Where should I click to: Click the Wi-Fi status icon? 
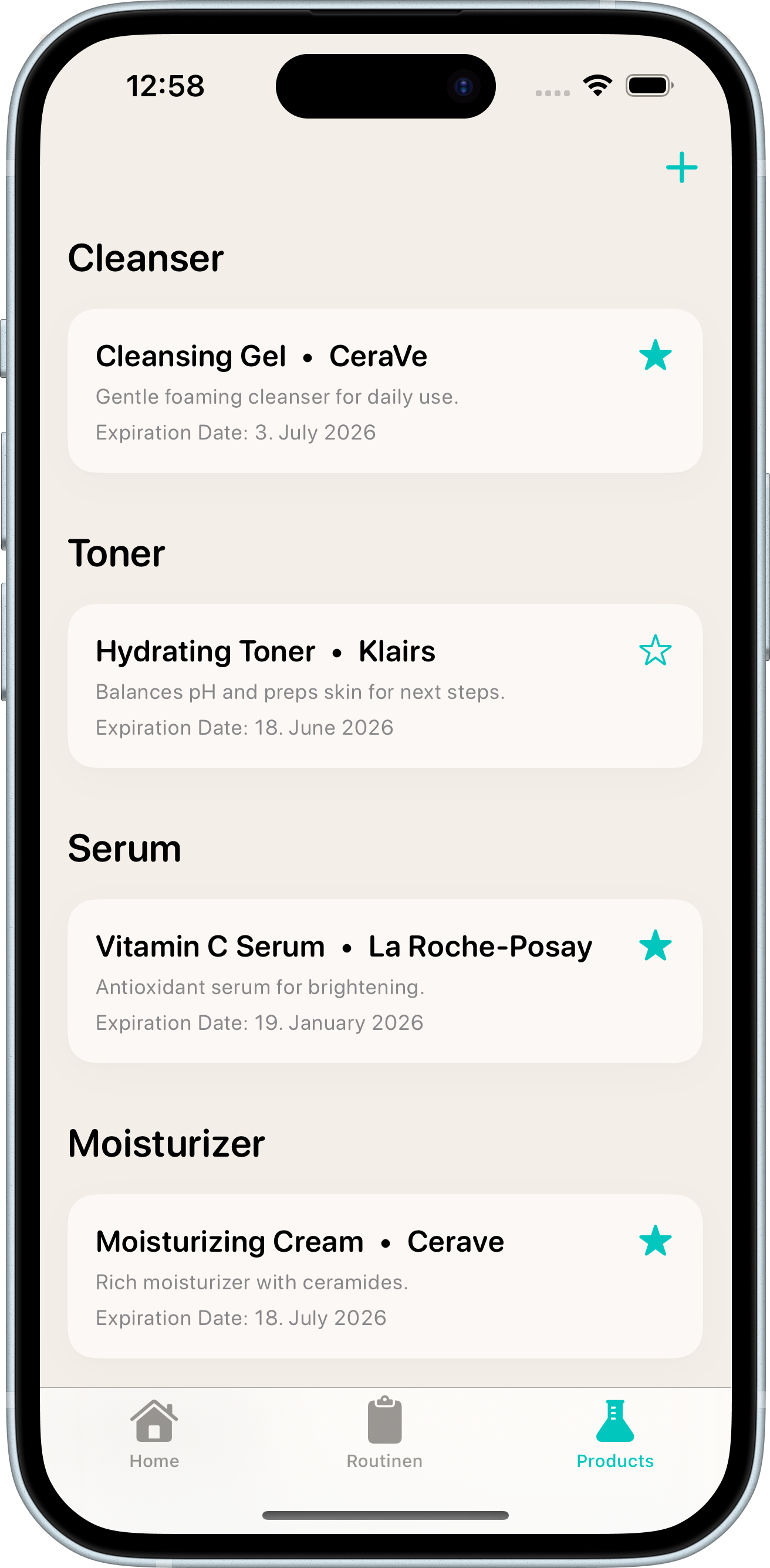(x=597, y=86)
